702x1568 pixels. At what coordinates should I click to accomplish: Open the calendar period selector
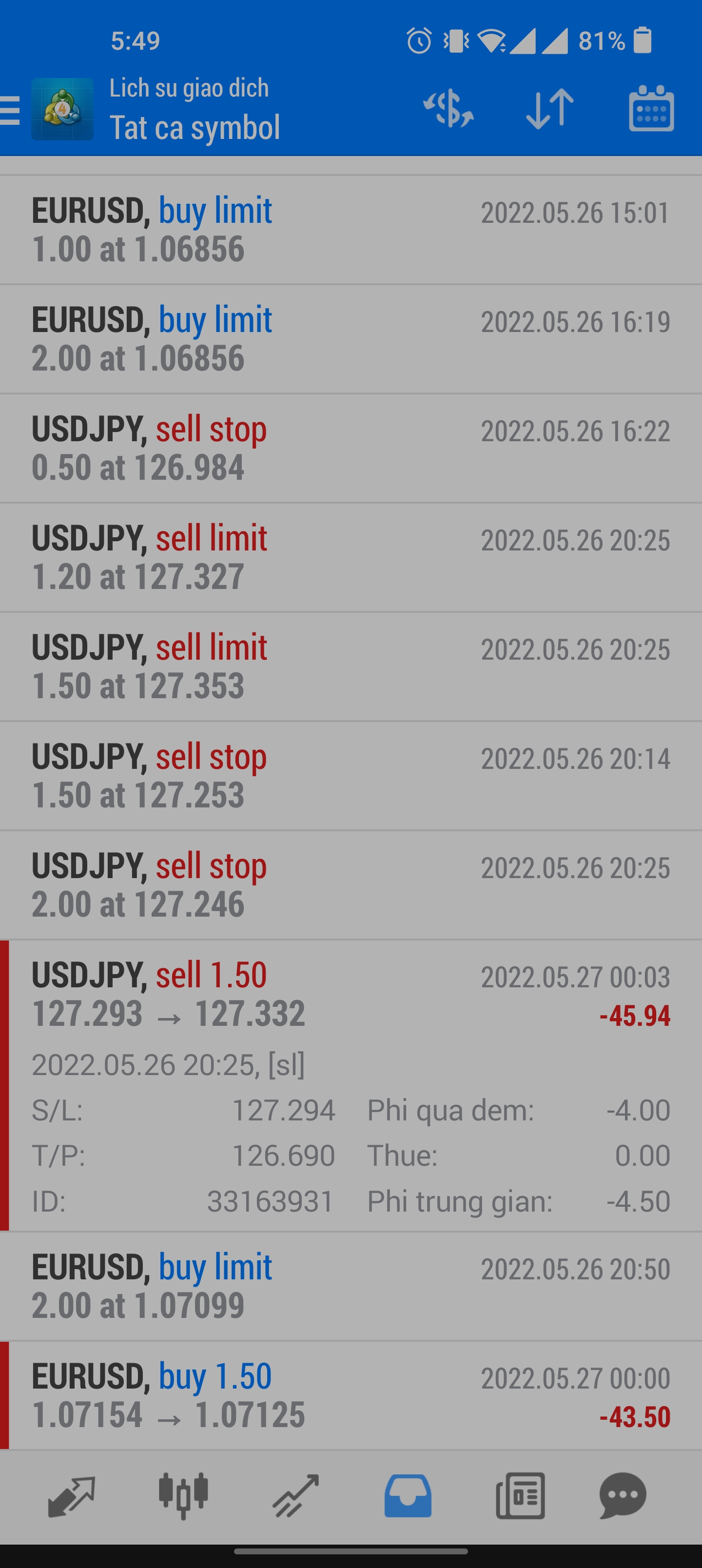tap(651, 110)
